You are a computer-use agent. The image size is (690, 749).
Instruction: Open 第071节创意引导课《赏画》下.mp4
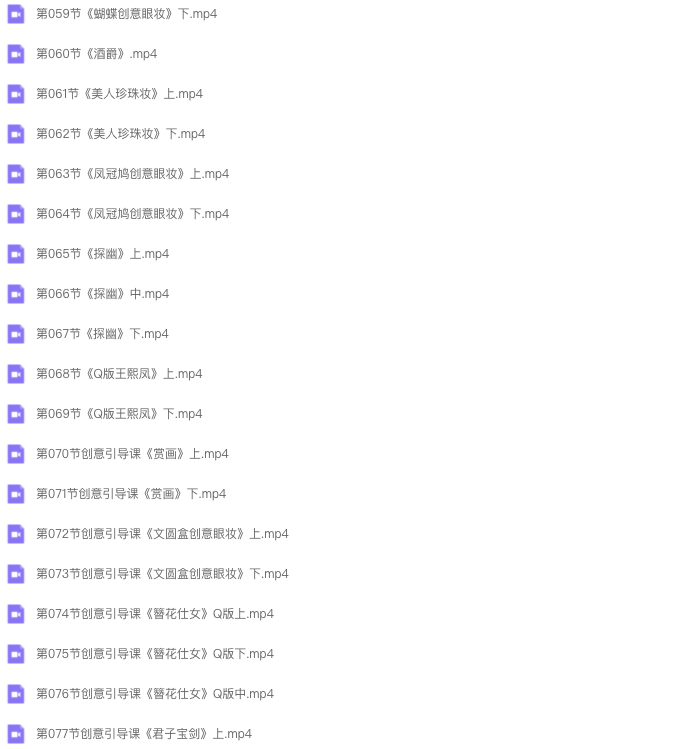tap(131, 494)
